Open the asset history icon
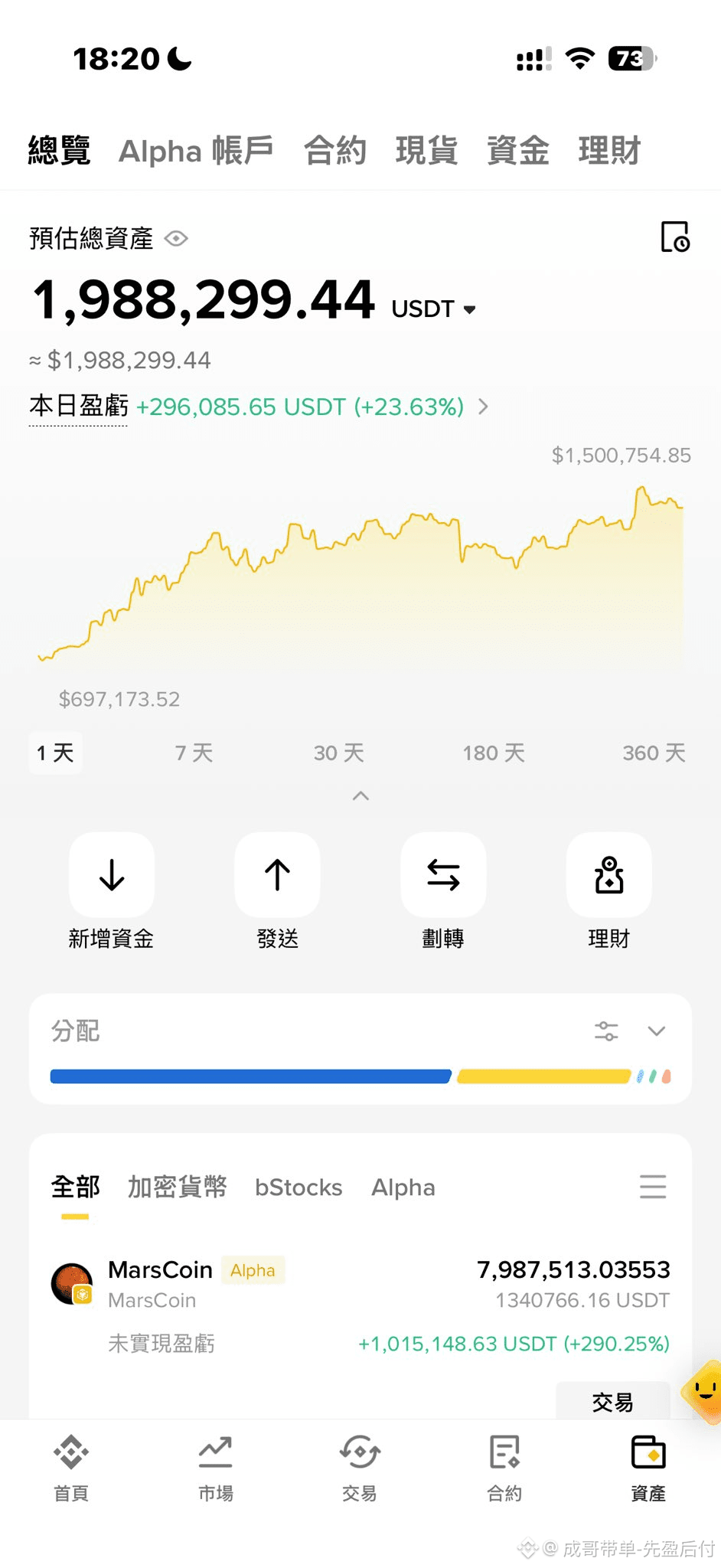 (675, 237)
